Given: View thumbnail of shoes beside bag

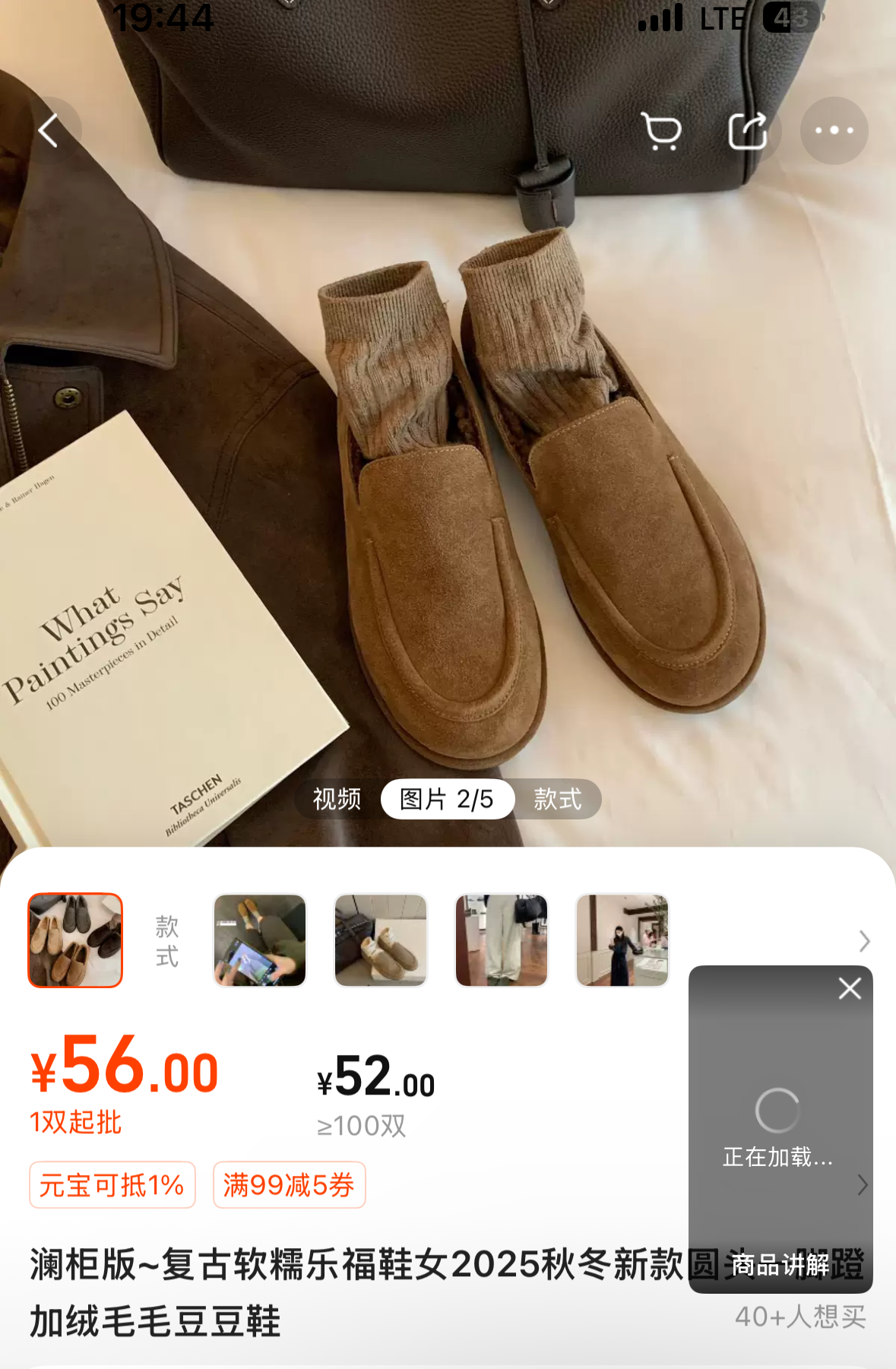Looking at the screenshot, I should click(381, 940).
